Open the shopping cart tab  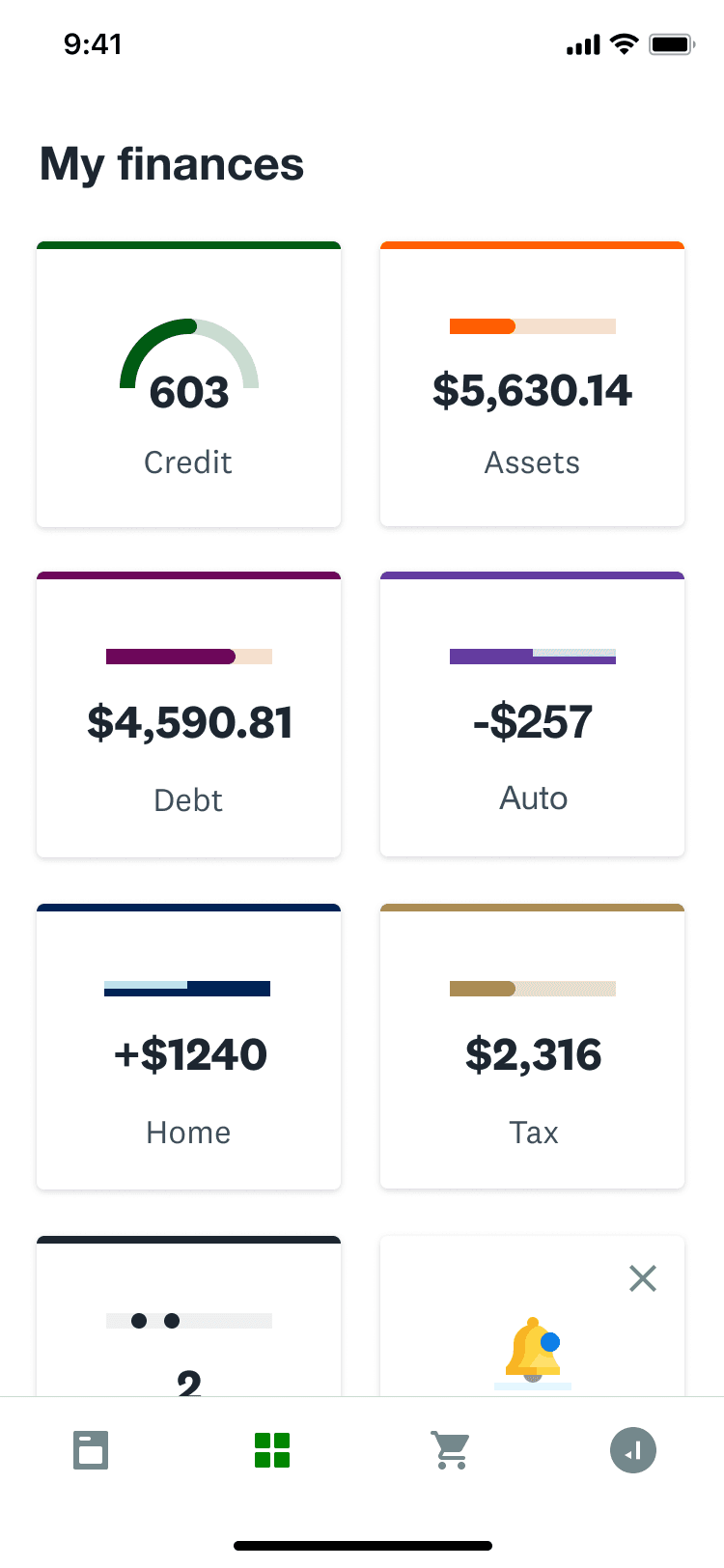point(451,1450)
